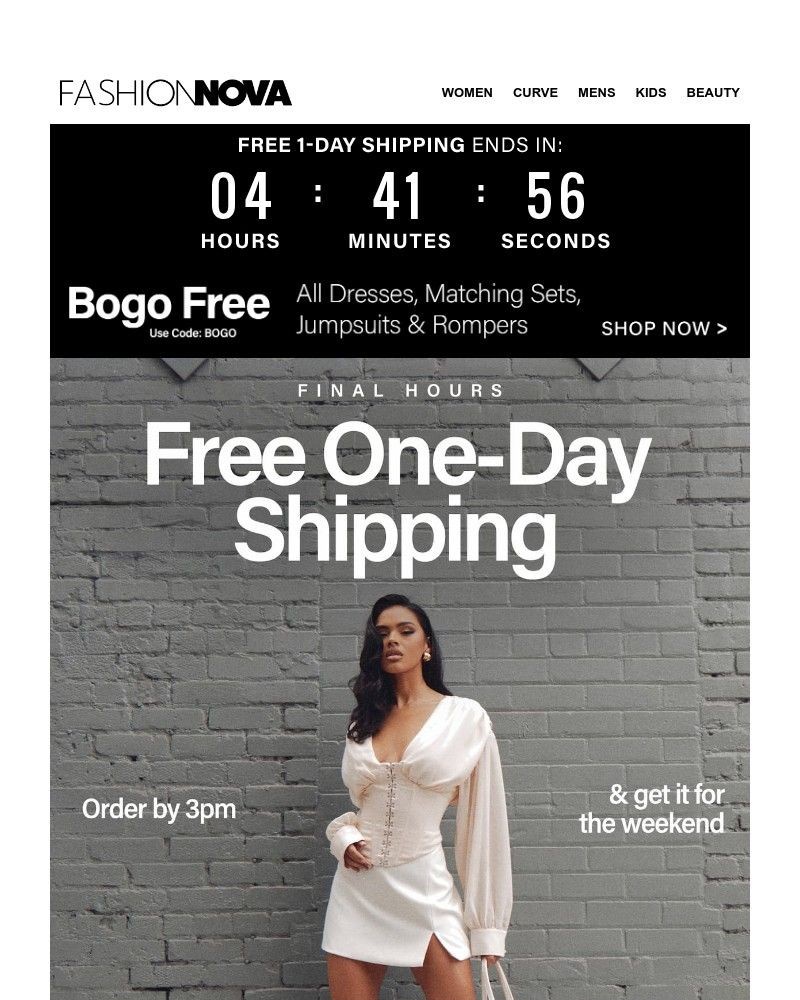Open the KIDS category link
This screenshot has height=1000, width=800.
(x=650, y=92)
